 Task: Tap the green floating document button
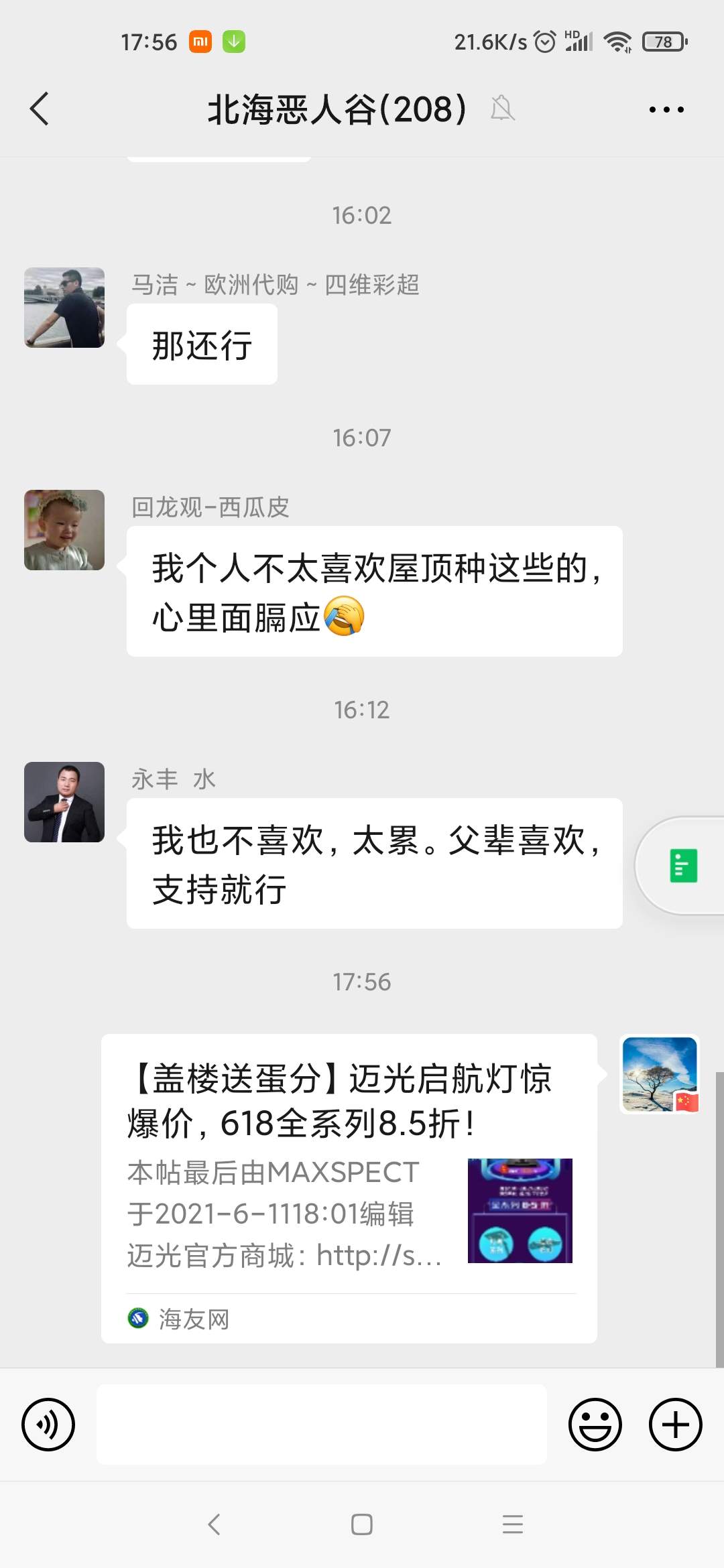tap(684, 865)
